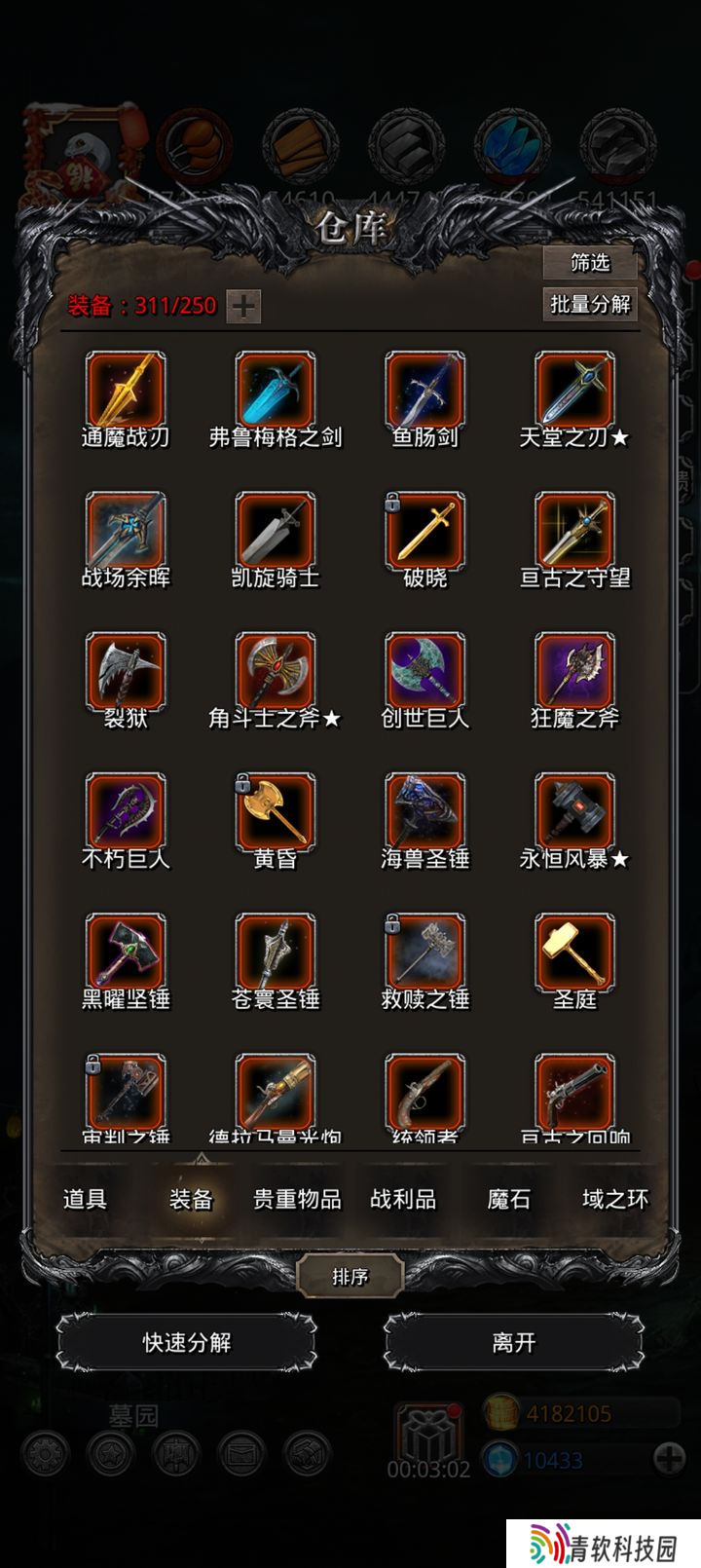Open the 创世巨人 axe
Image resolution: width=701 pixels, height=1568 pixels.
425,671
